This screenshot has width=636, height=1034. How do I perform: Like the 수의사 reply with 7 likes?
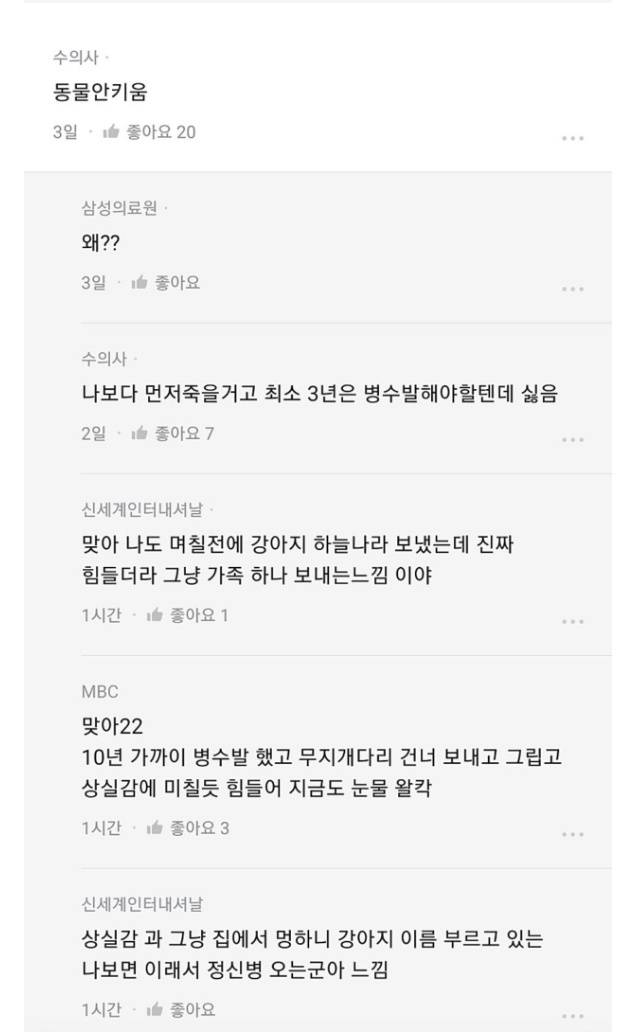(169, 433)
